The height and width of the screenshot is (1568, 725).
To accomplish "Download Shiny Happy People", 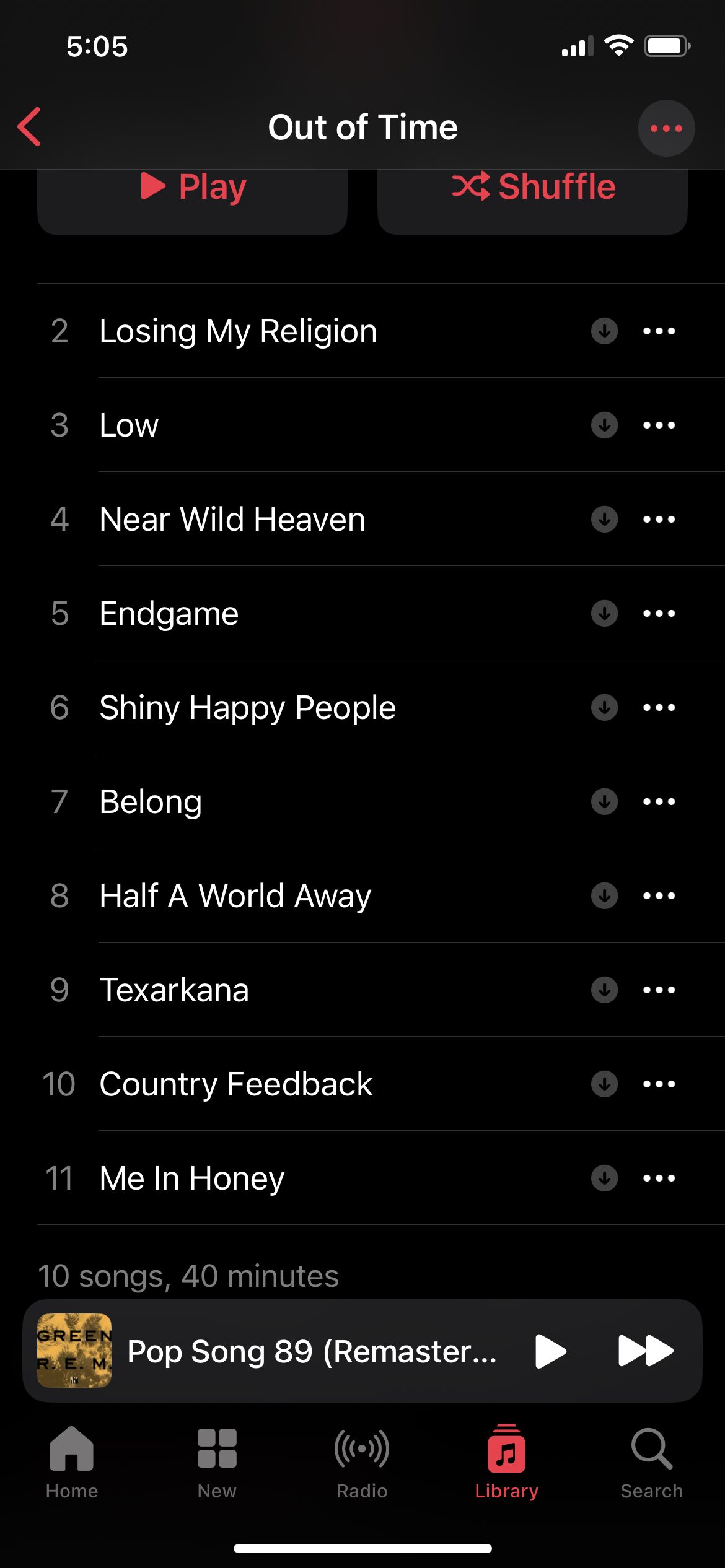I will click(604, 708).
